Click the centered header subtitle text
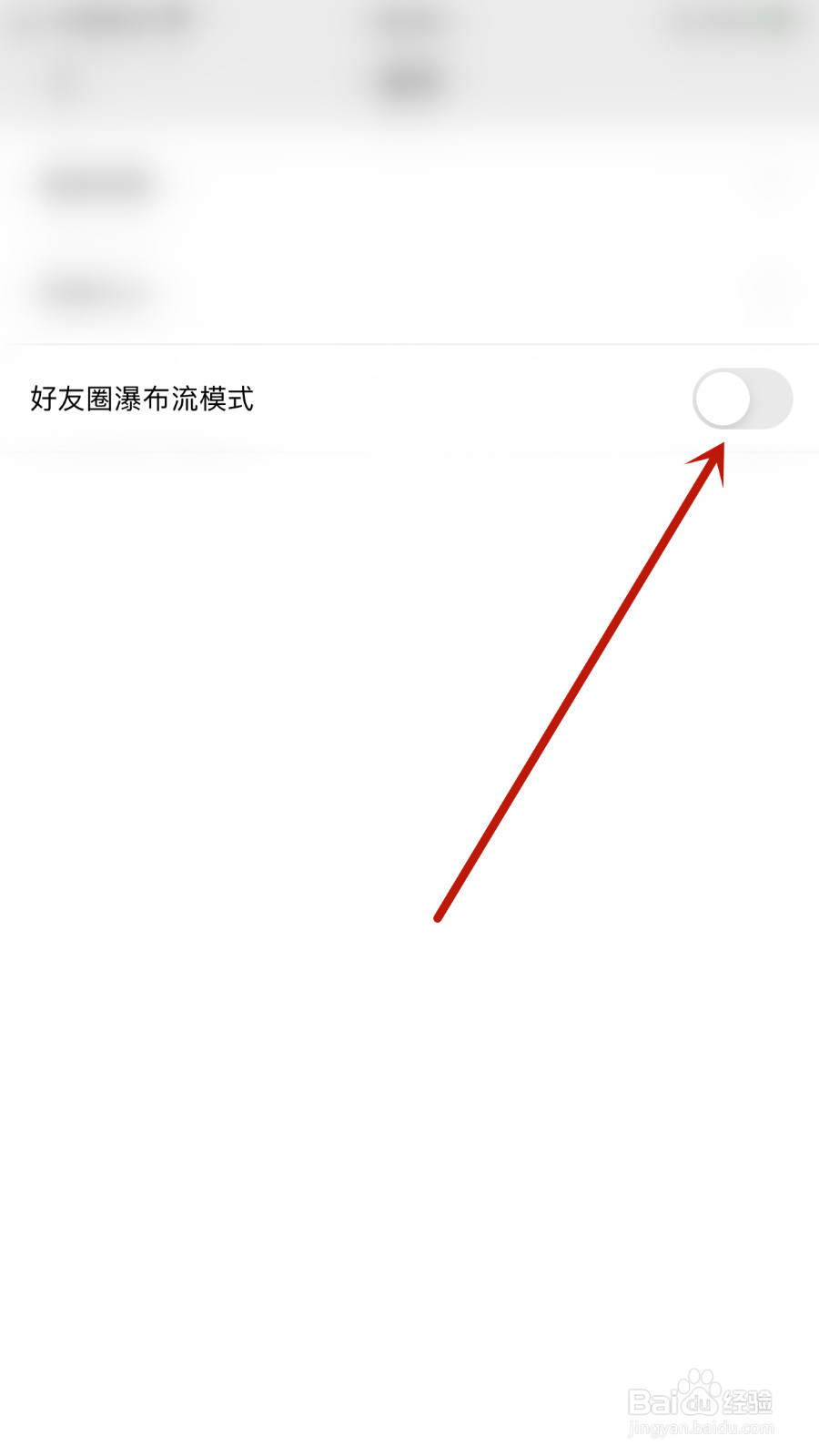The height and width of the screenshot is (1456, 819). (409, 80)
